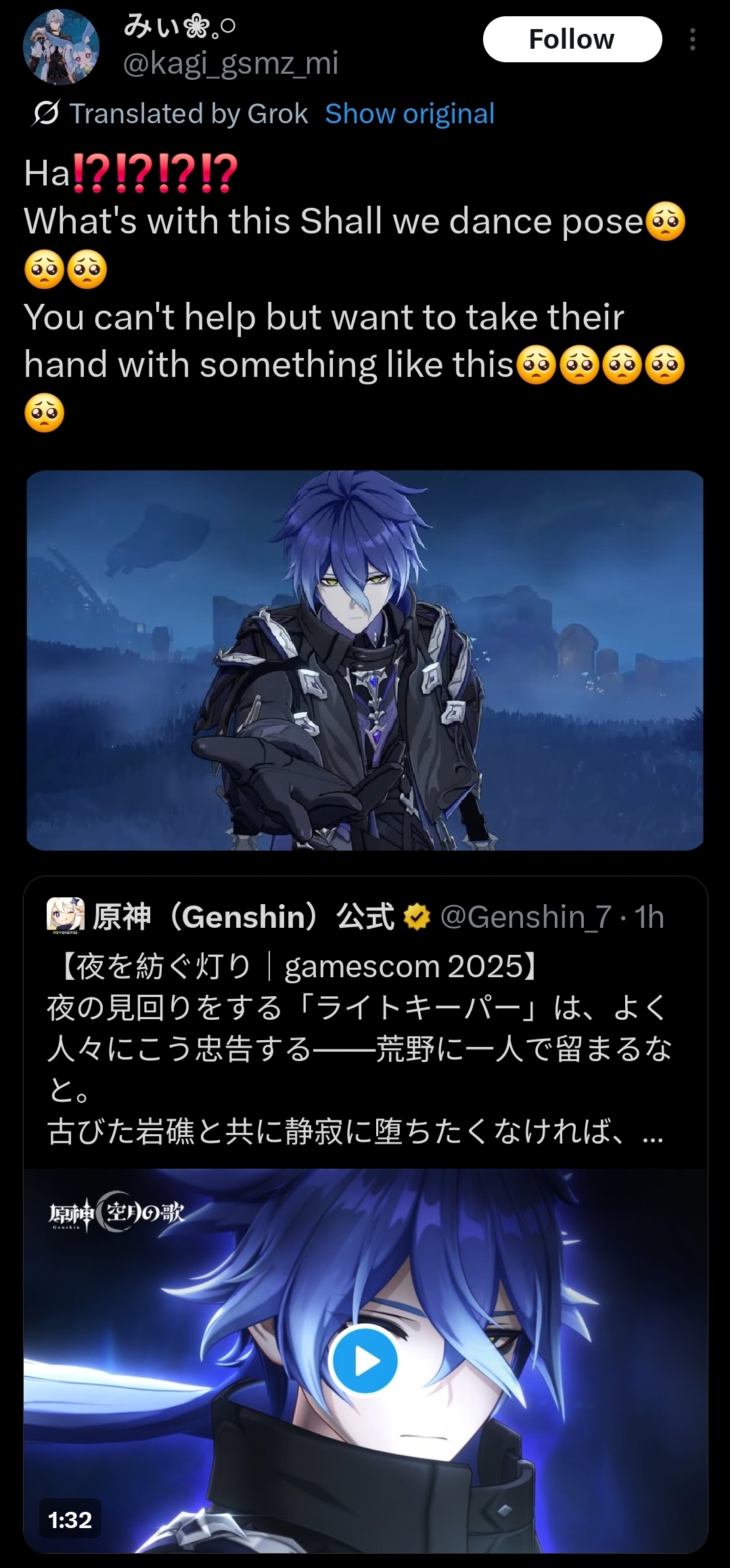
Task: Play the quoted Genshin video
Action: 365,1360
